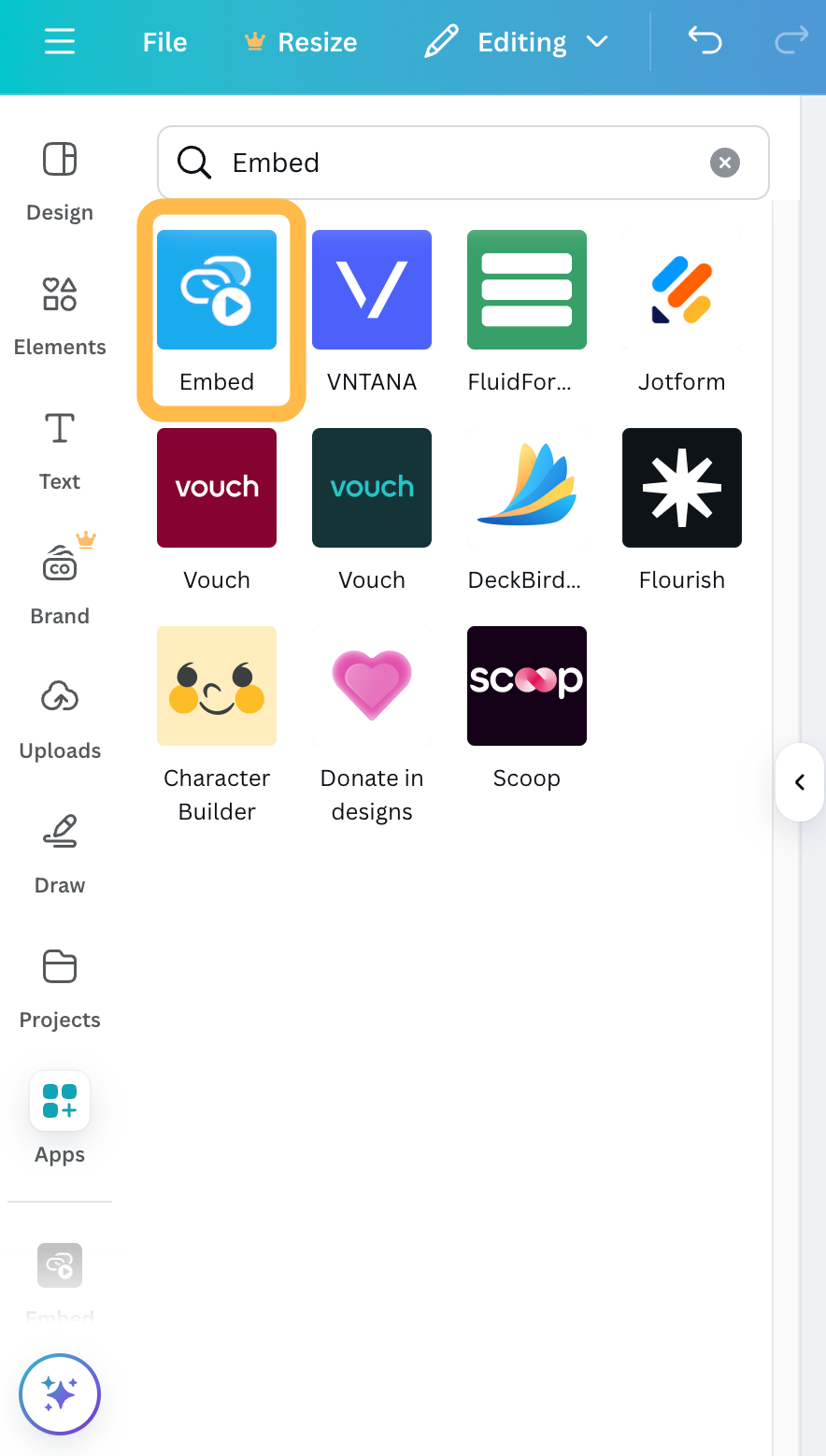Switch to the Elements tab
The image size is (826, 1456).
tap(60, 317)
